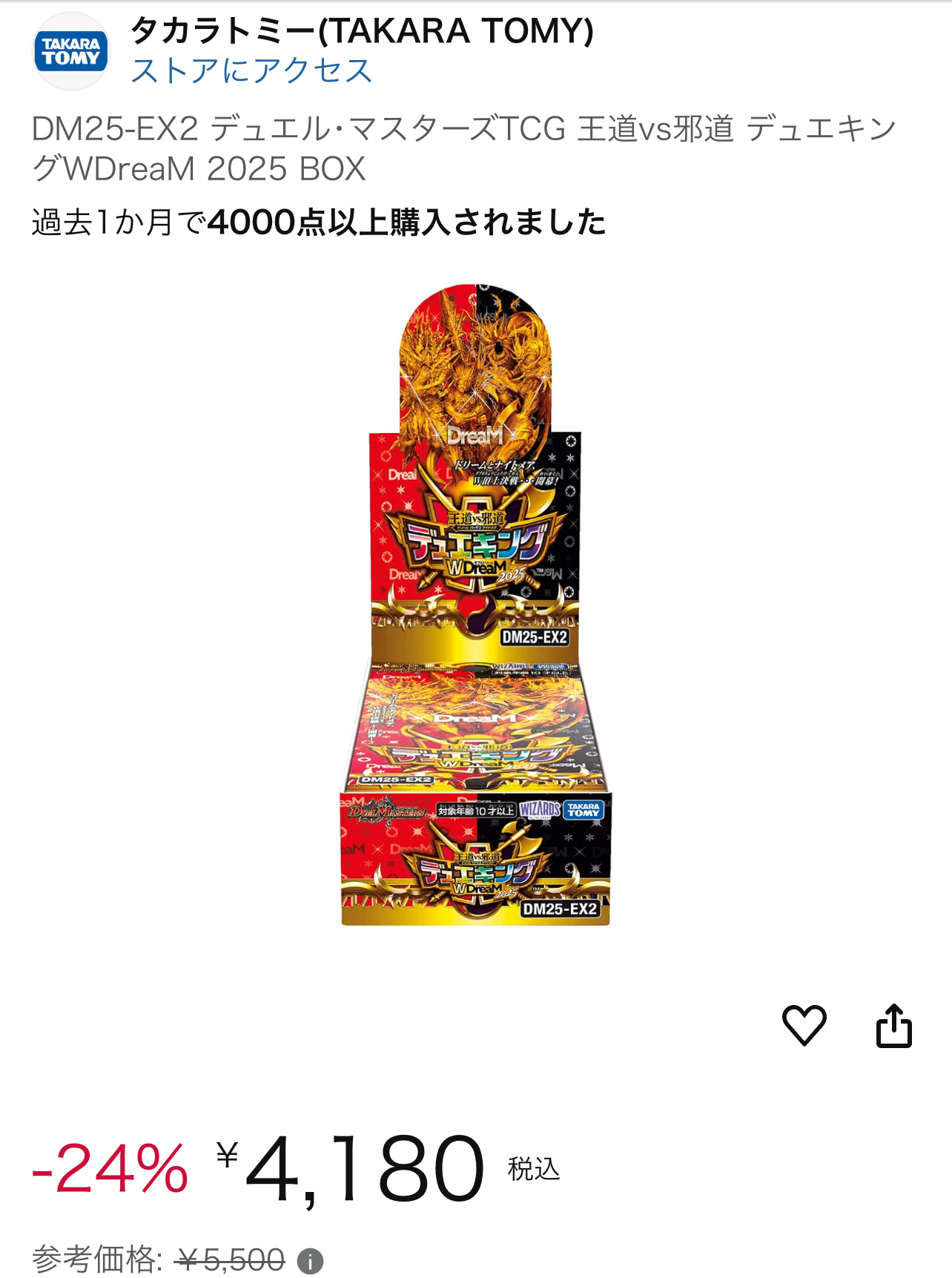Show info about the 参考価格 reference price
Viewport: 952px width, 1278px height.
(x=310, y=1261)
